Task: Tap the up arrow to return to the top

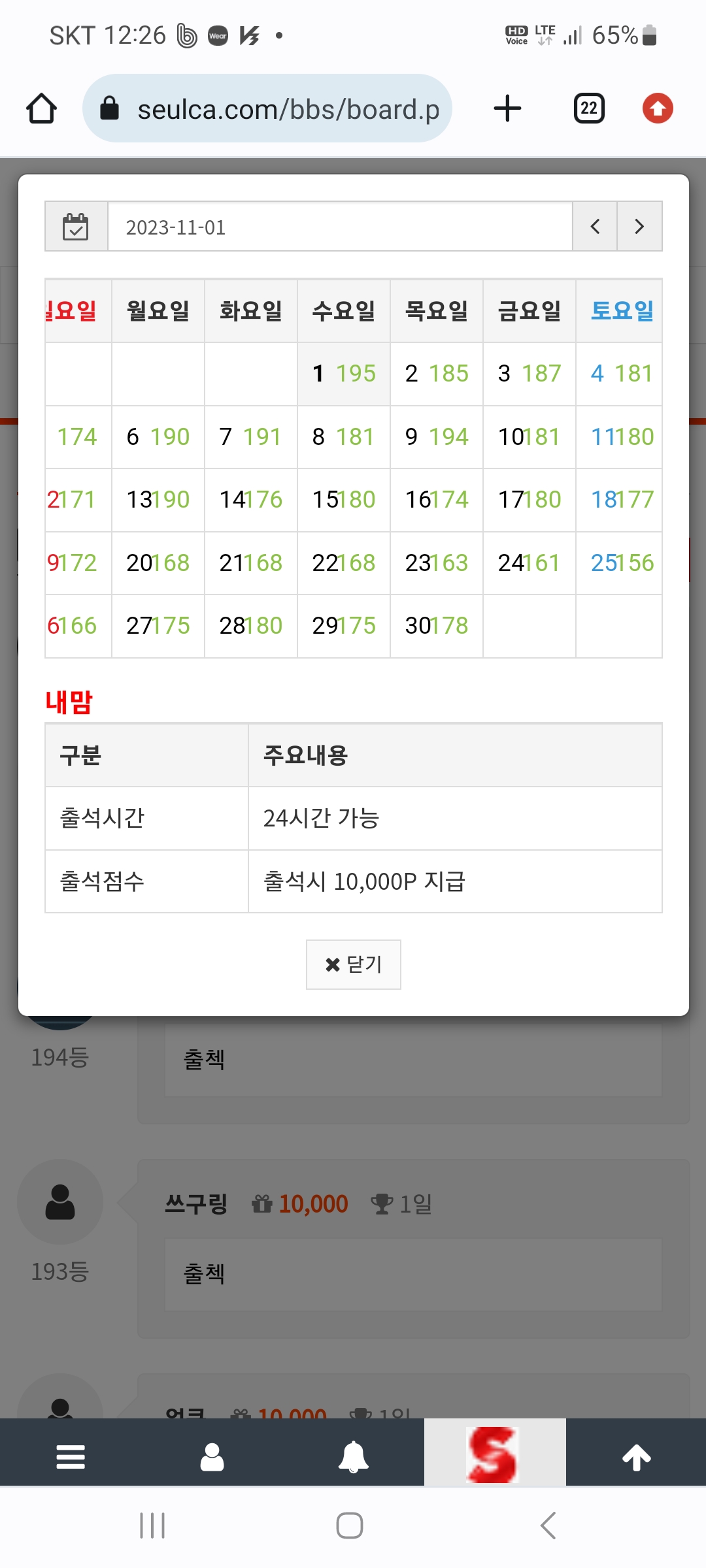Action: (636, 1457)
